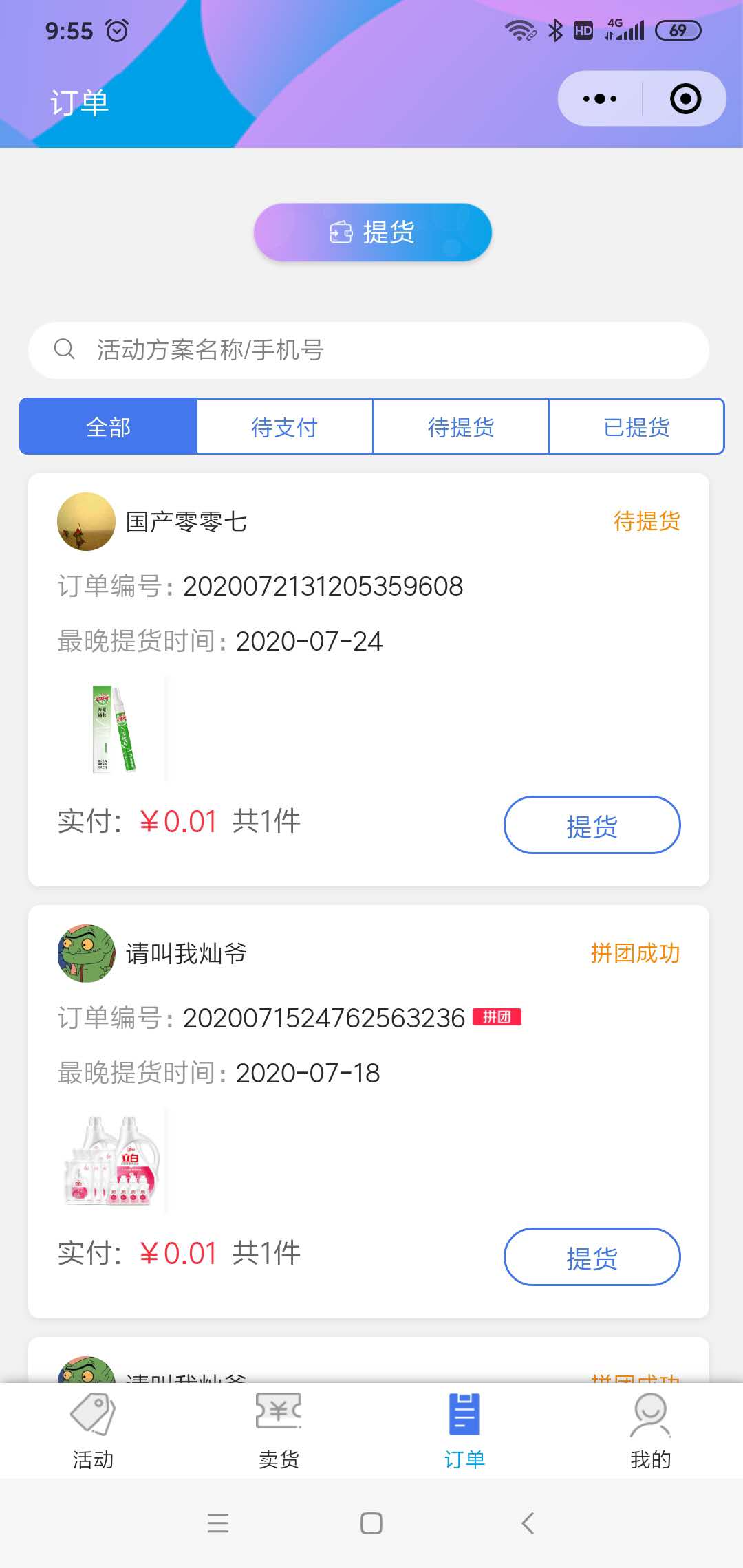The image size is (743, 1568).
Task: Open the mini program more-options menu
Action: pyautogui.click(x=600, y=98)
